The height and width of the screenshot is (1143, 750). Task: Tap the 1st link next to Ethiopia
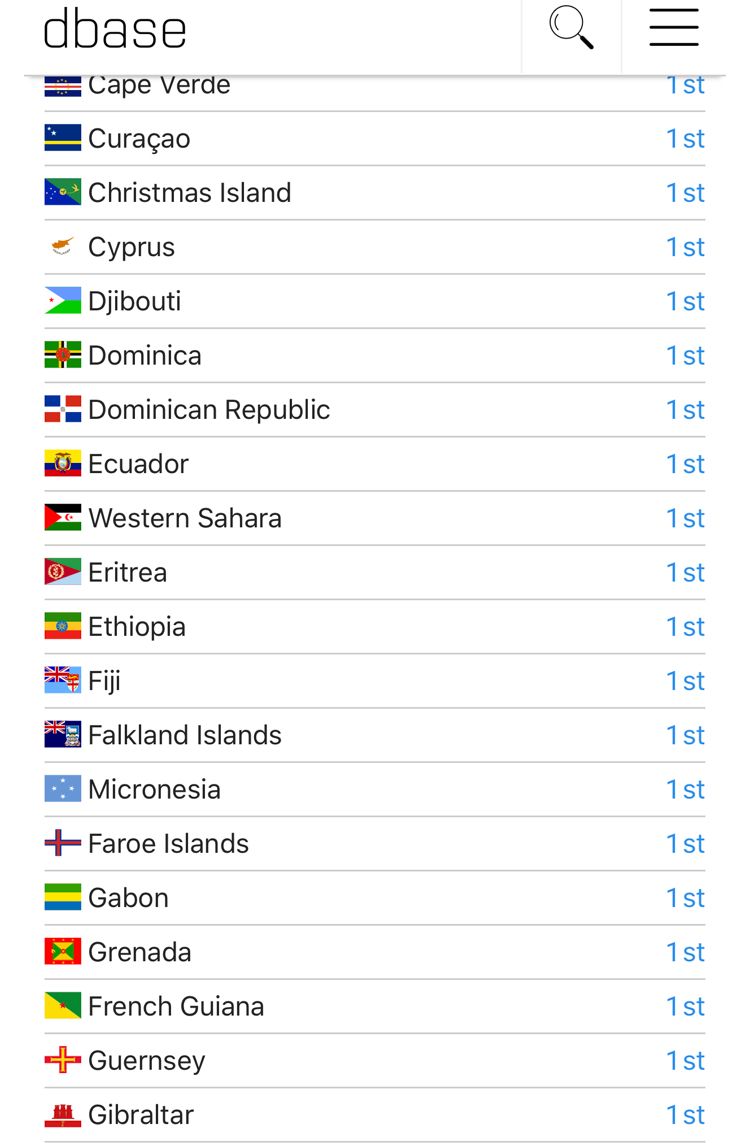pyautogui.click(x=685, y=627)
